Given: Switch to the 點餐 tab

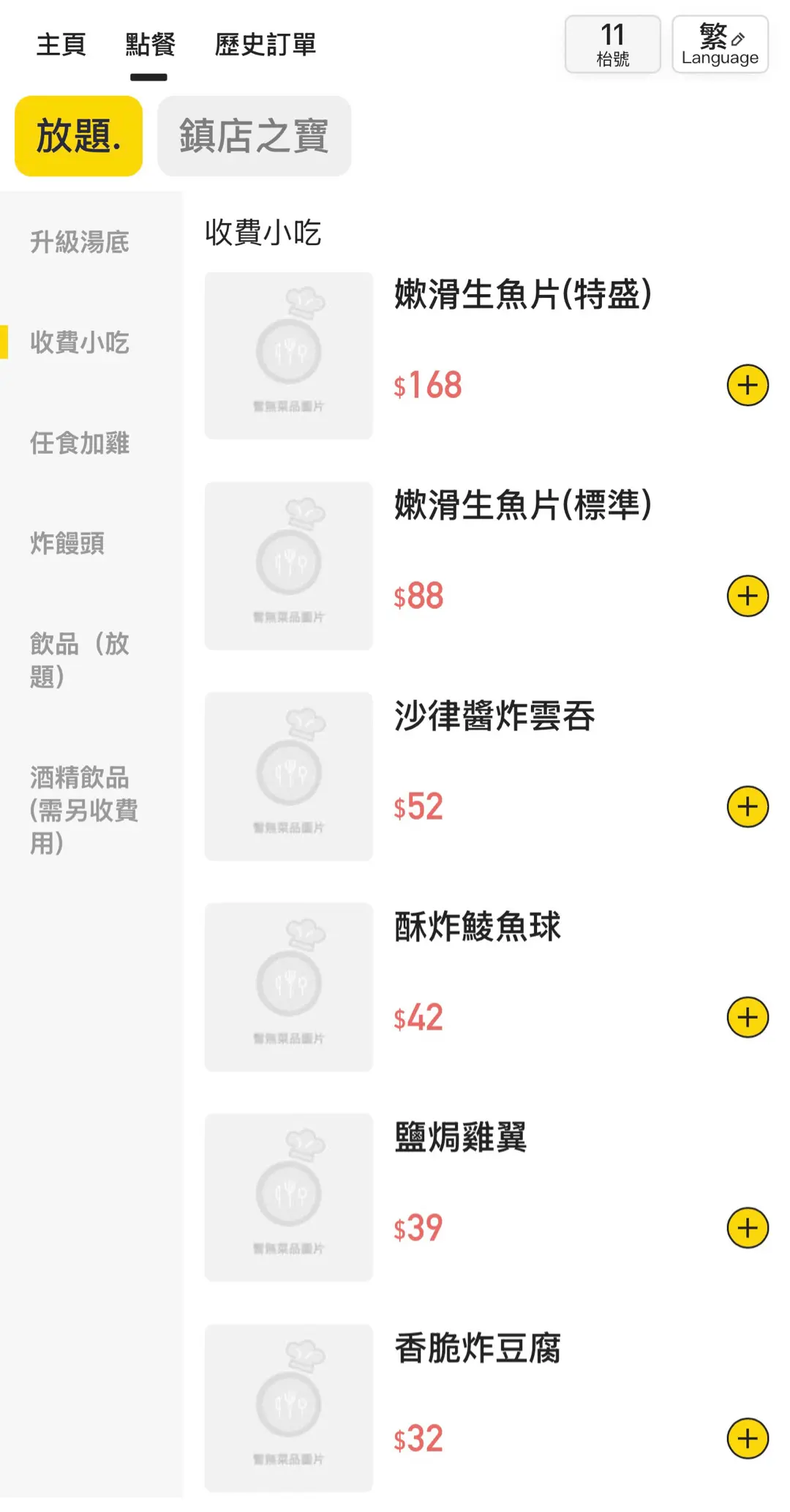Looking at the screenshot, I should pos(150,45).
